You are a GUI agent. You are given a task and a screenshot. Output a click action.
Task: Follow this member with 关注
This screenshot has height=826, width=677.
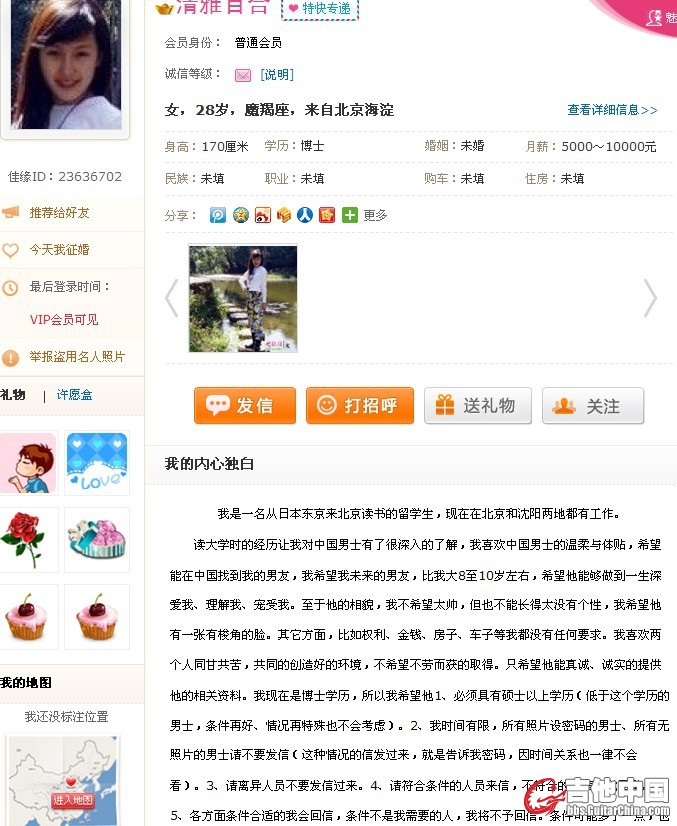(592, 406)
